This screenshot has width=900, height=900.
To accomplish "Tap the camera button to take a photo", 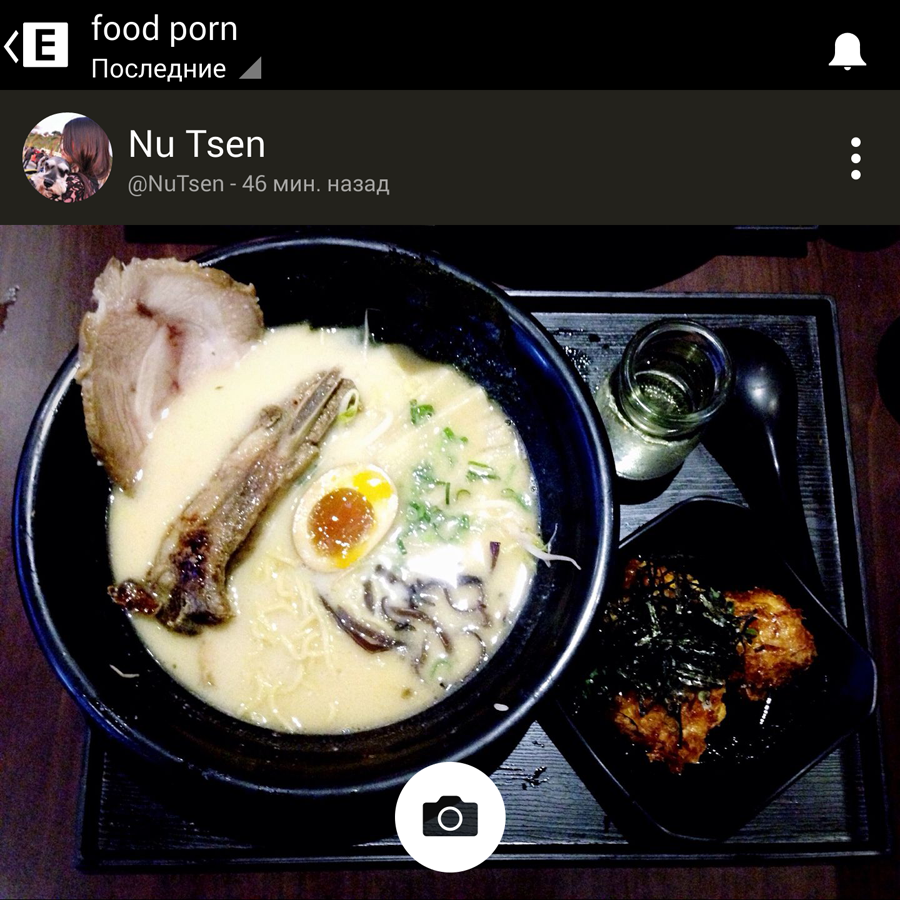I will [x=450, y=817].
